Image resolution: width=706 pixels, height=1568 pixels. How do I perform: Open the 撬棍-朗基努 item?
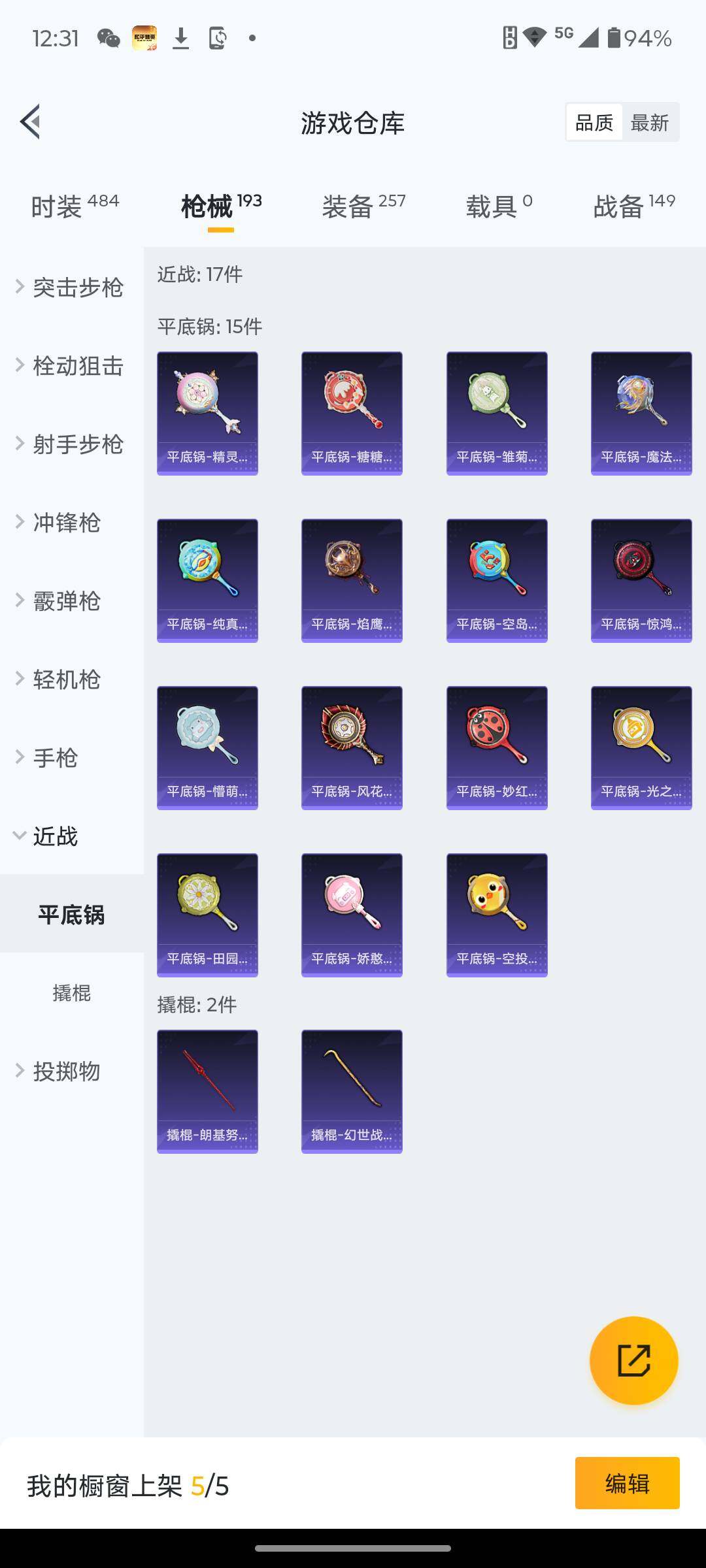pyautogui.click(x=207, y=1091)
